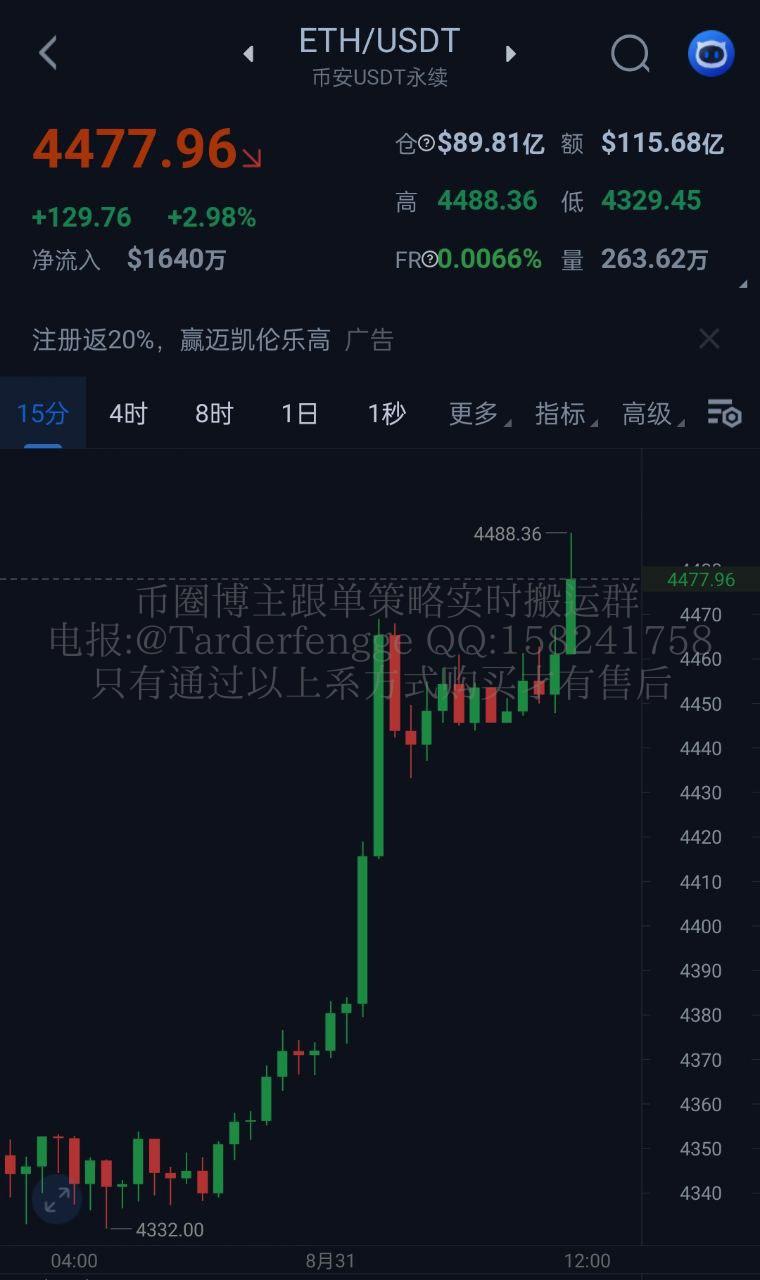This screenshot has height=1280, width=760.
Task: Expand the market stats panel corner arrow
Action: 742,285
